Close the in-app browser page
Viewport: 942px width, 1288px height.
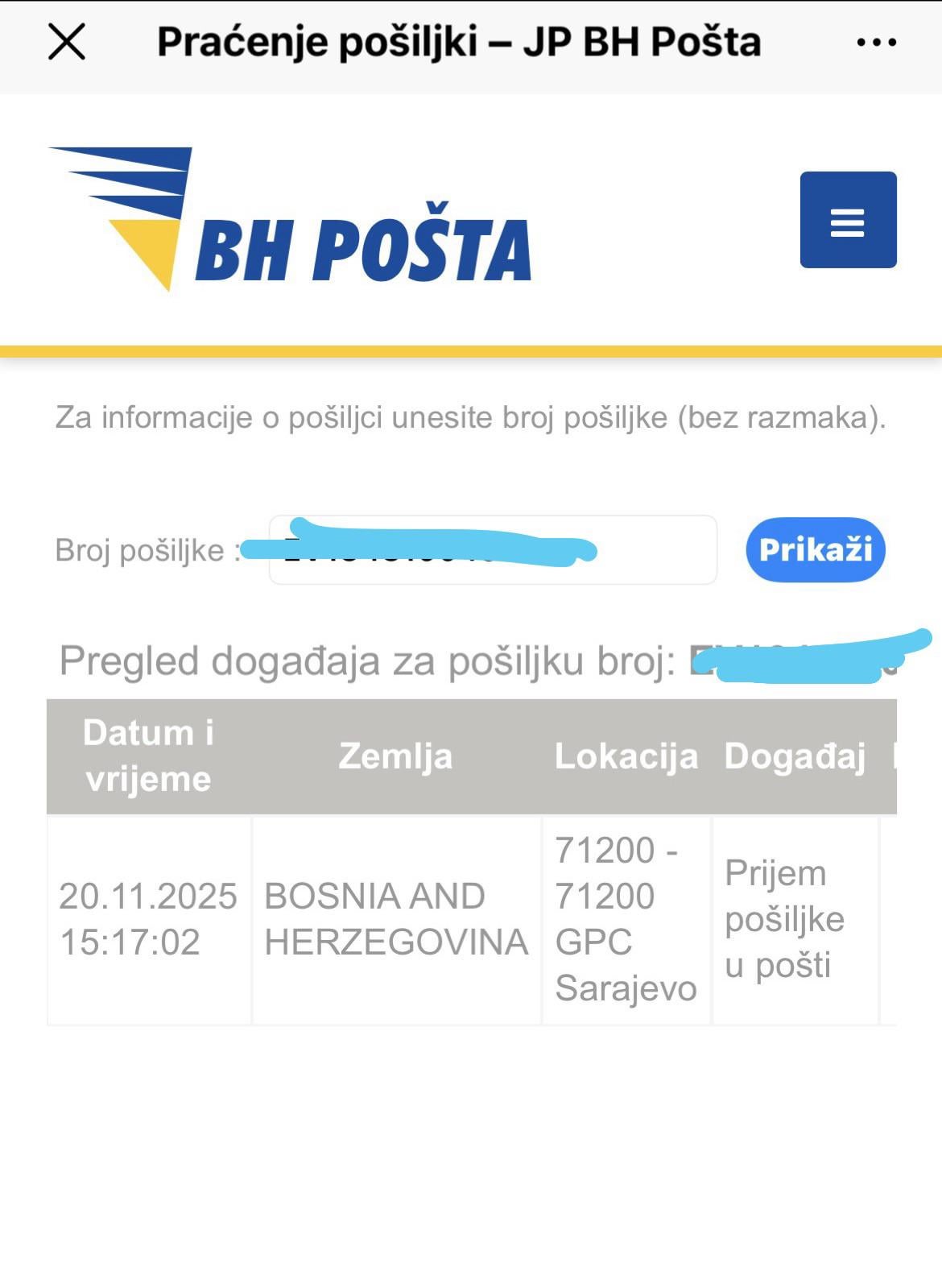[x=67, y=42]
